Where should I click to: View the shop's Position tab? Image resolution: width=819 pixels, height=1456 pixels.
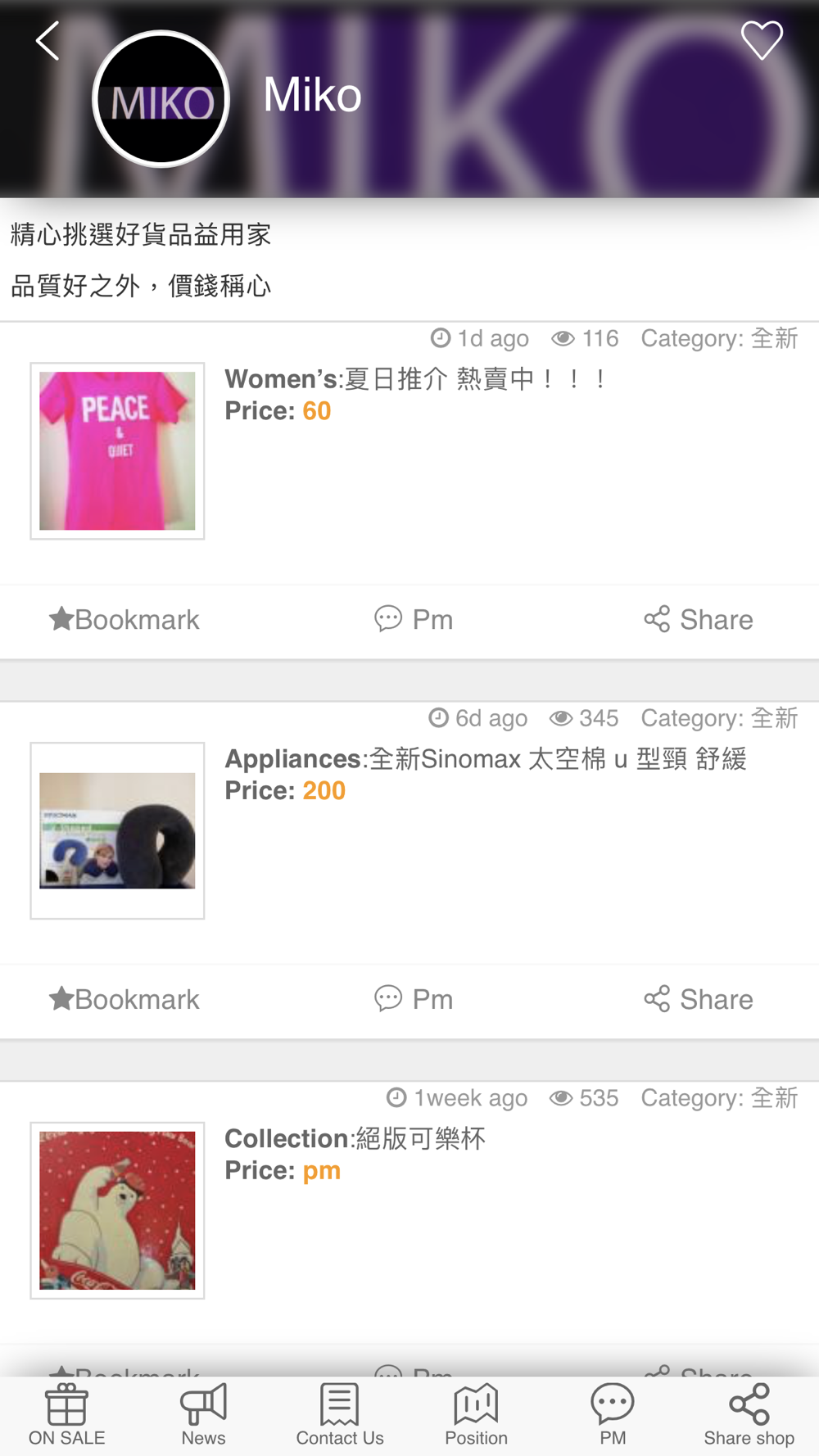coord(476,1415)
